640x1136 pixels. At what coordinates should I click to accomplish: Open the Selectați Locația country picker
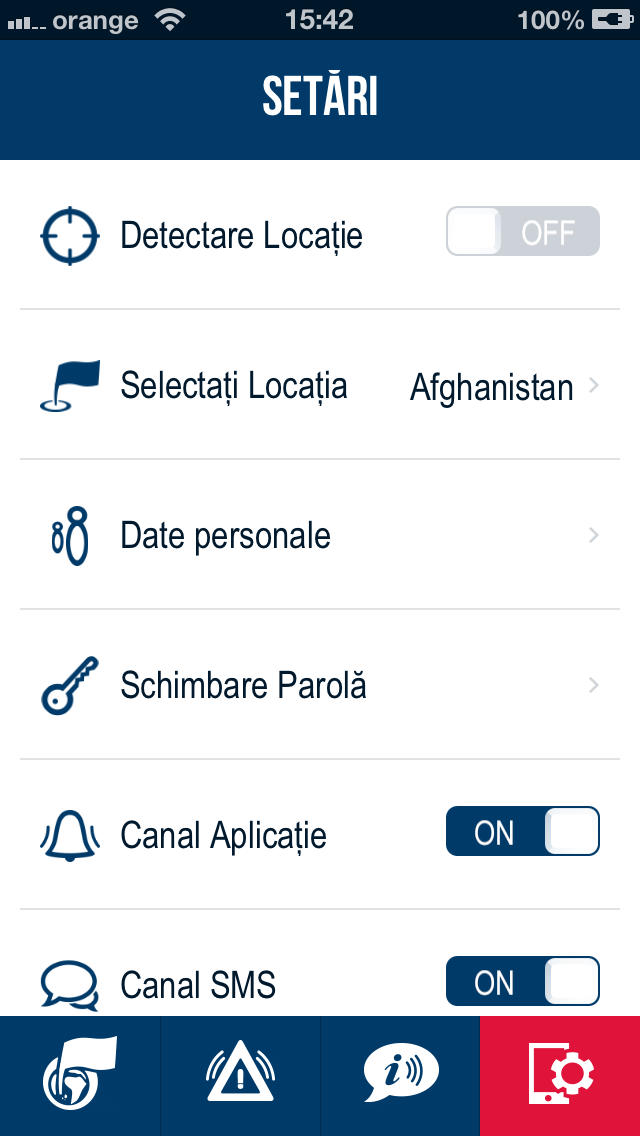[320, 385]
